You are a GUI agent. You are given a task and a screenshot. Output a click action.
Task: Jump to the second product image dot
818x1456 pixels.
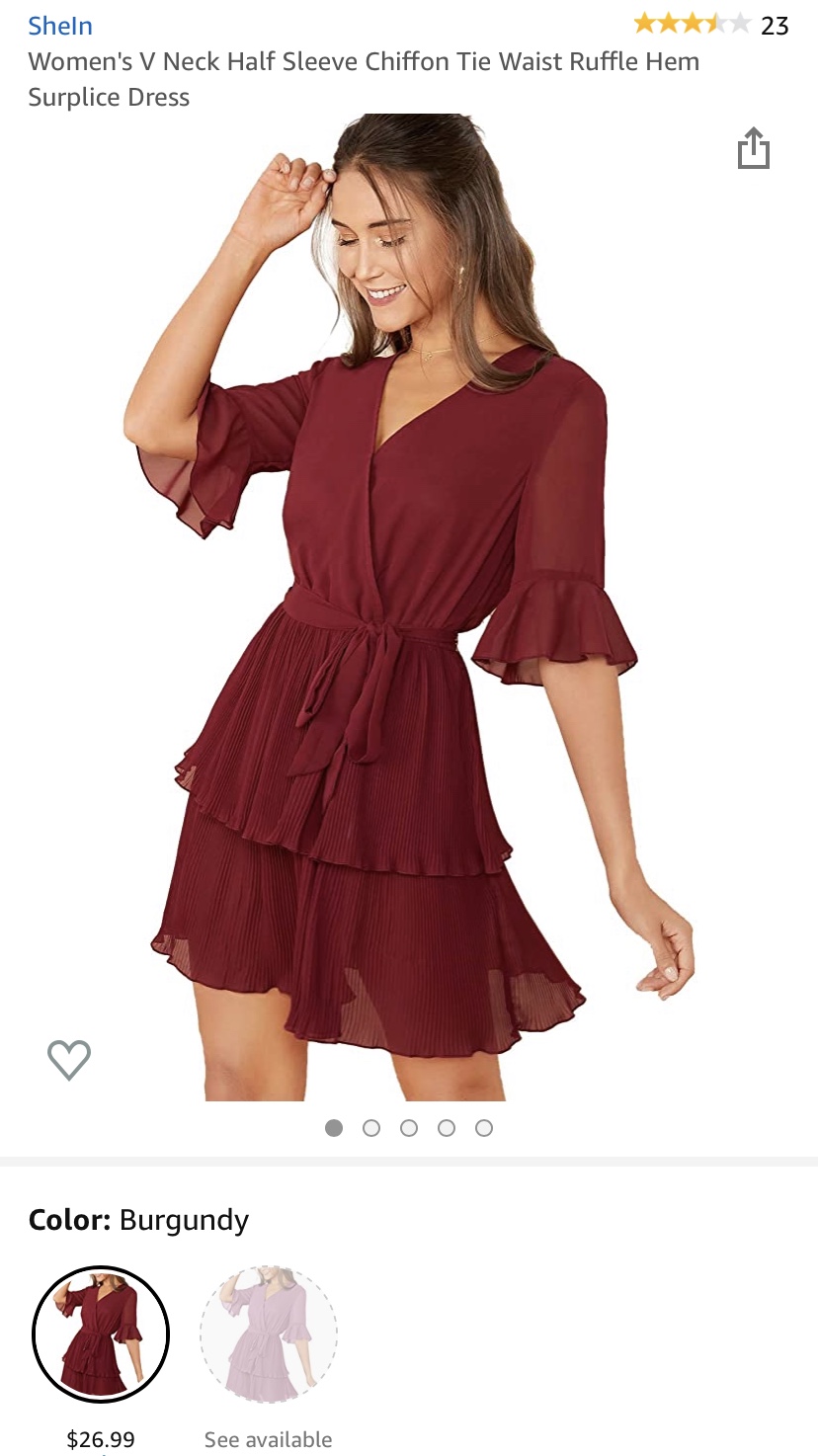pyautogui.click(x=371, y=1128)
